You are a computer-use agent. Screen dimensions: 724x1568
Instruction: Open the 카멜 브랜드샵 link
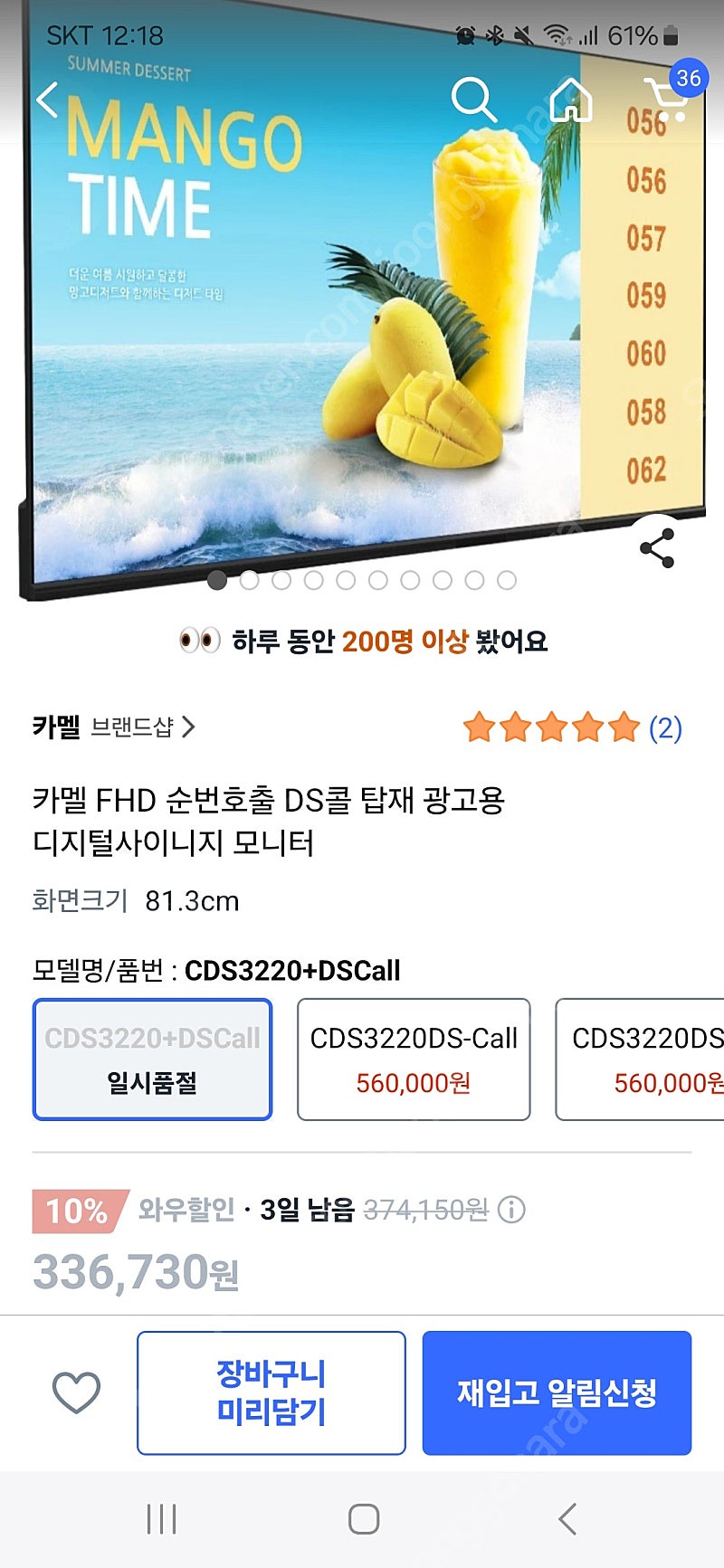click(x=114, y=727)
